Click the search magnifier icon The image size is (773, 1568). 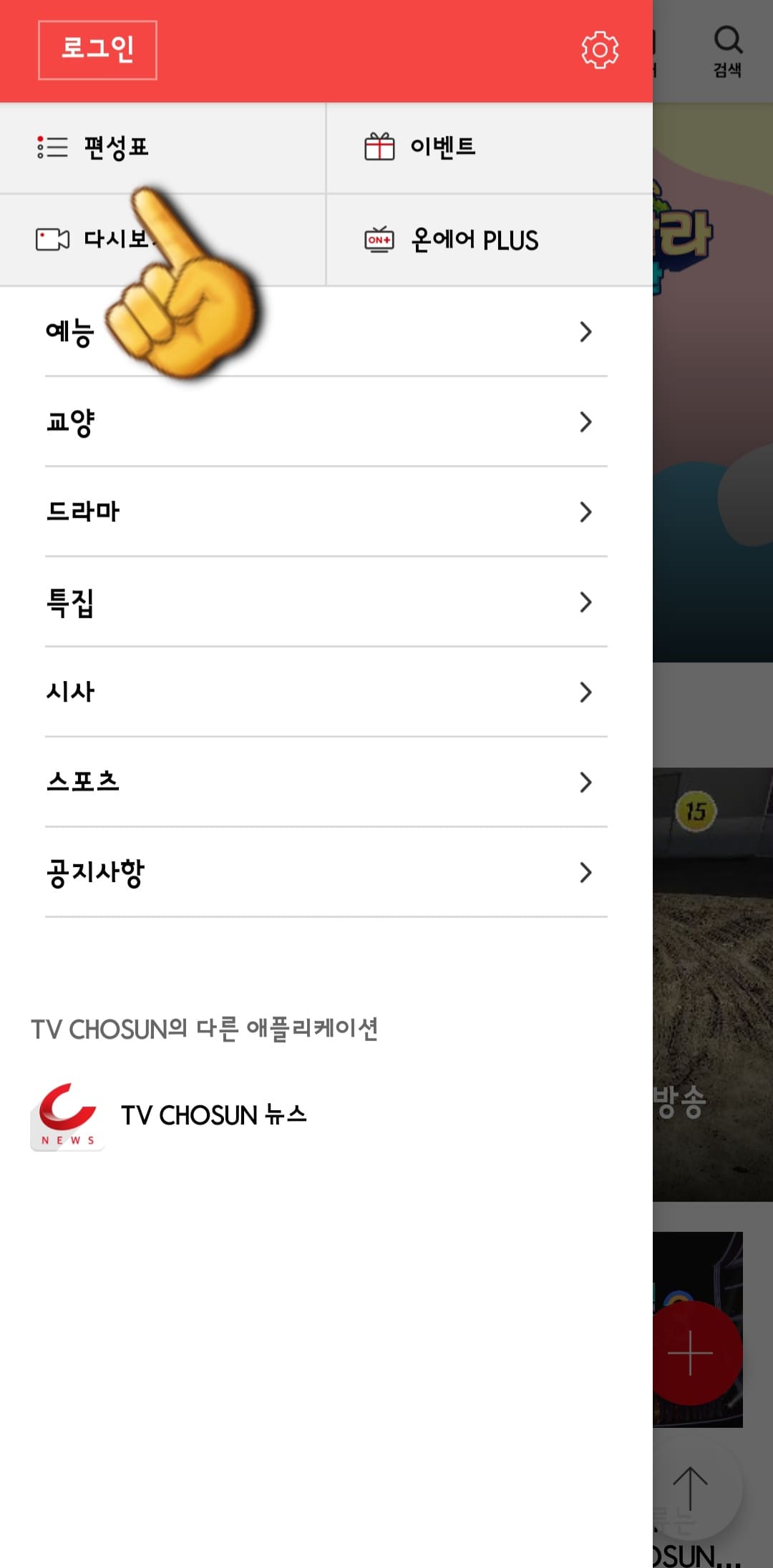729,41
